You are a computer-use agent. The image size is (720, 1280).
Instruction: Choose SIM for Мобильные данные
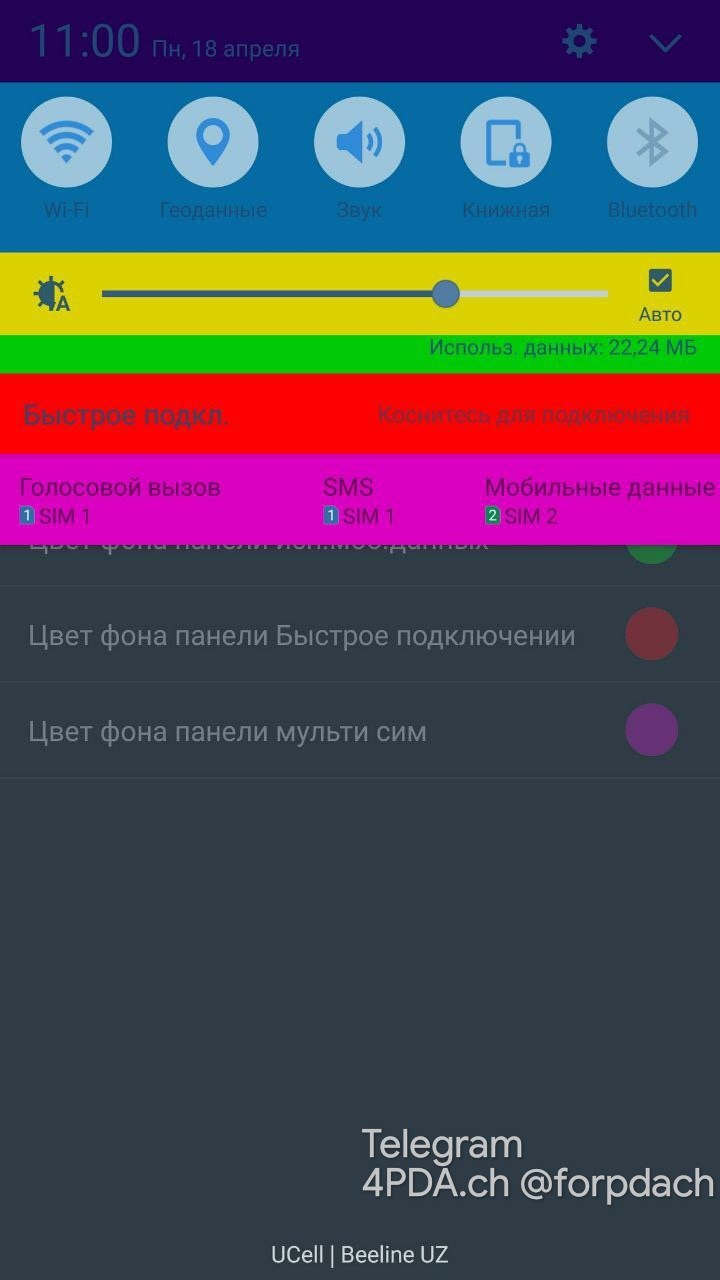point(598,501)
